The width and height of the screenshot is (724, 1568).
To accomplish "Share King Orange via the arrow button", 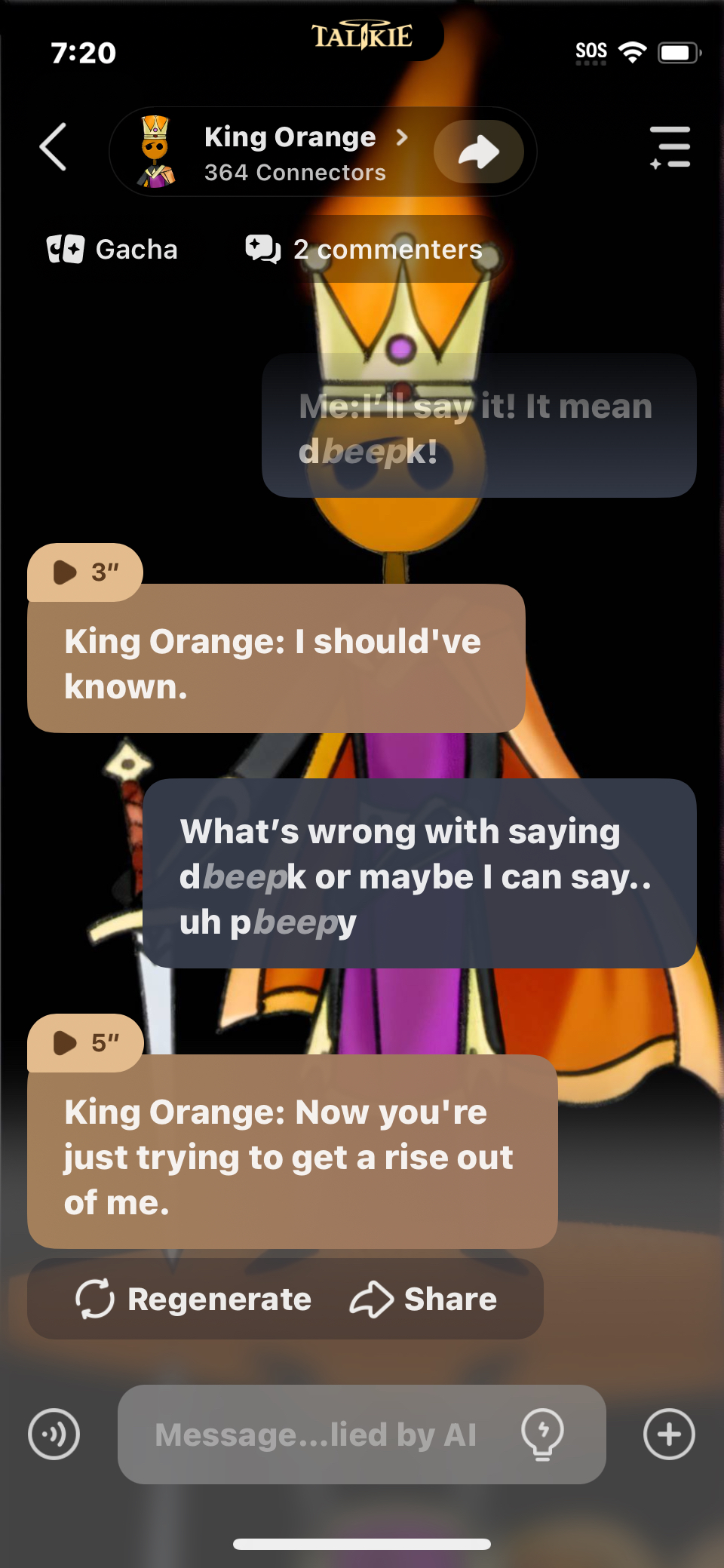I will pyautogui.click(x=478, y=152).
